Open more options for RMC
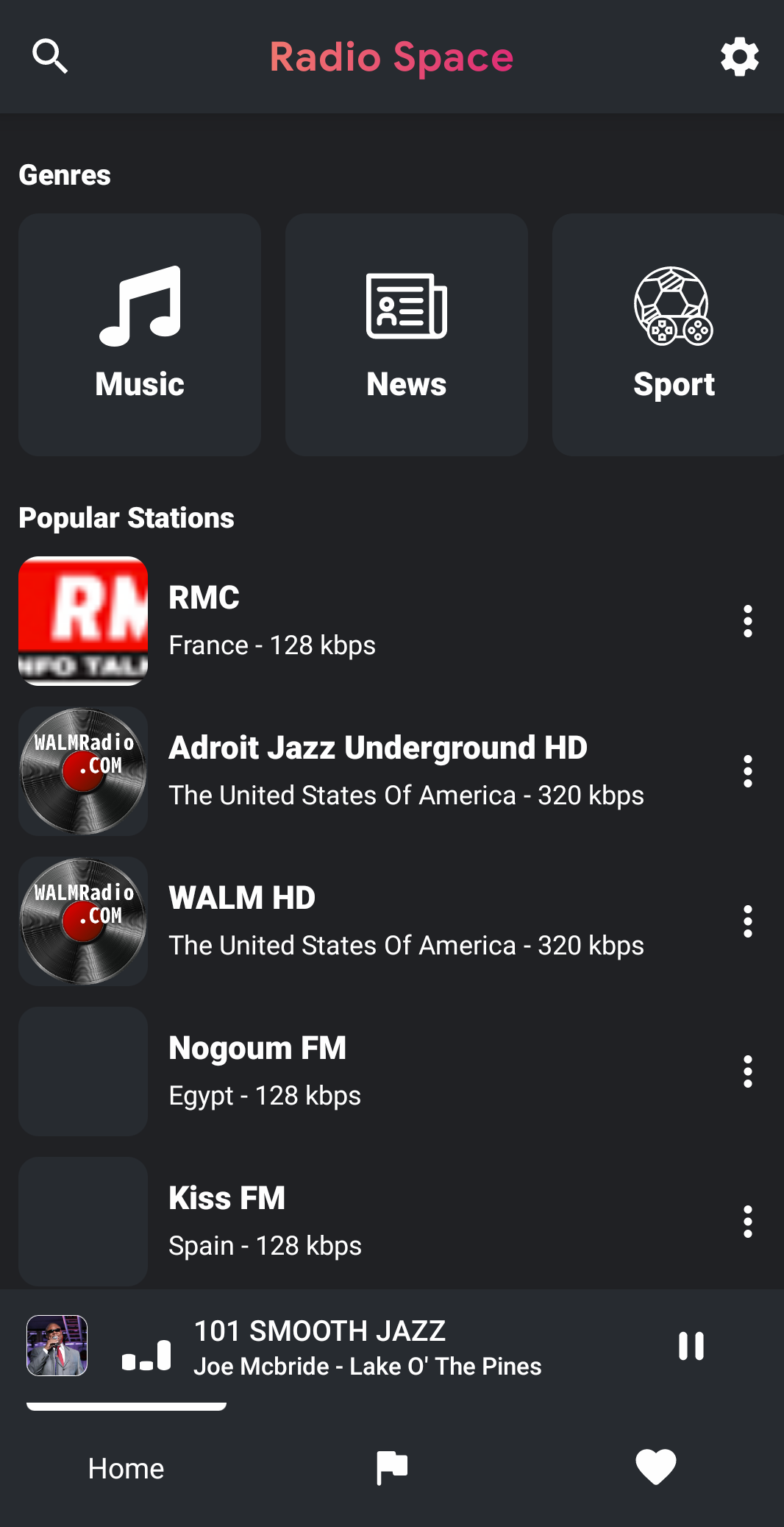The width and height of the screenshot is (784, 1527). [747, 621]
